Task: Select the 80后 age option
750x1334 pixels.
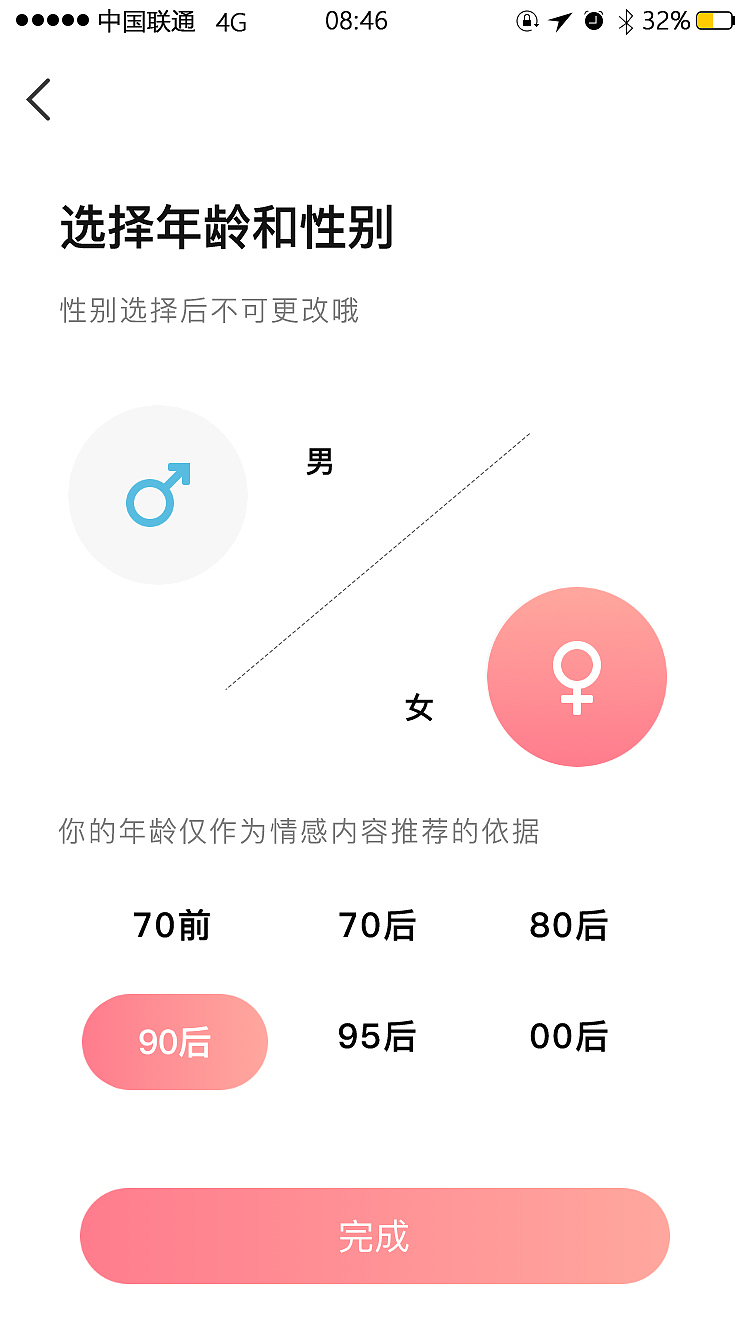Action: coord(568,925)
